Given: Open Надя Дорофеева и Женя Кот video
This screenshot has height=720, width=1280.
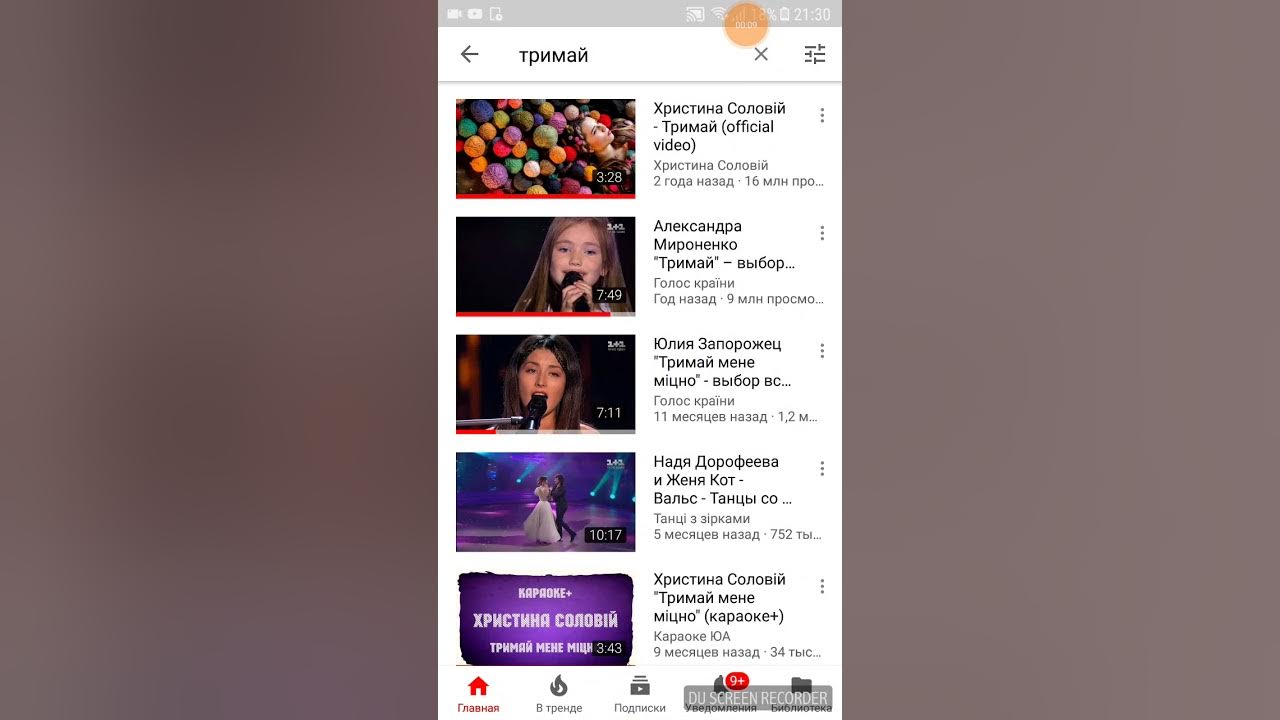Looking at the screenshot, I should pyautogui.click(x=545, y=501).
